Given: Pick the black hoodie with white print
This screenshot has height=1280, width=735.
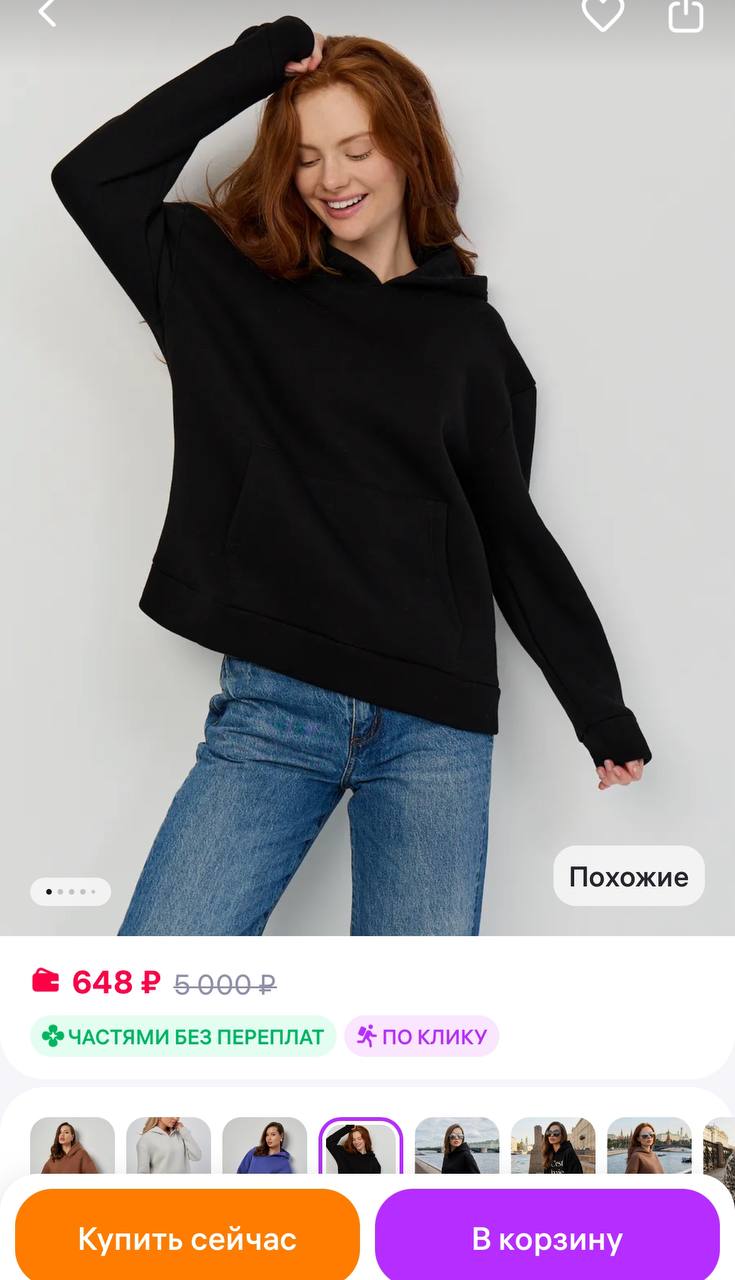Looking at the screenshot, I should [x=553, y=1146].
